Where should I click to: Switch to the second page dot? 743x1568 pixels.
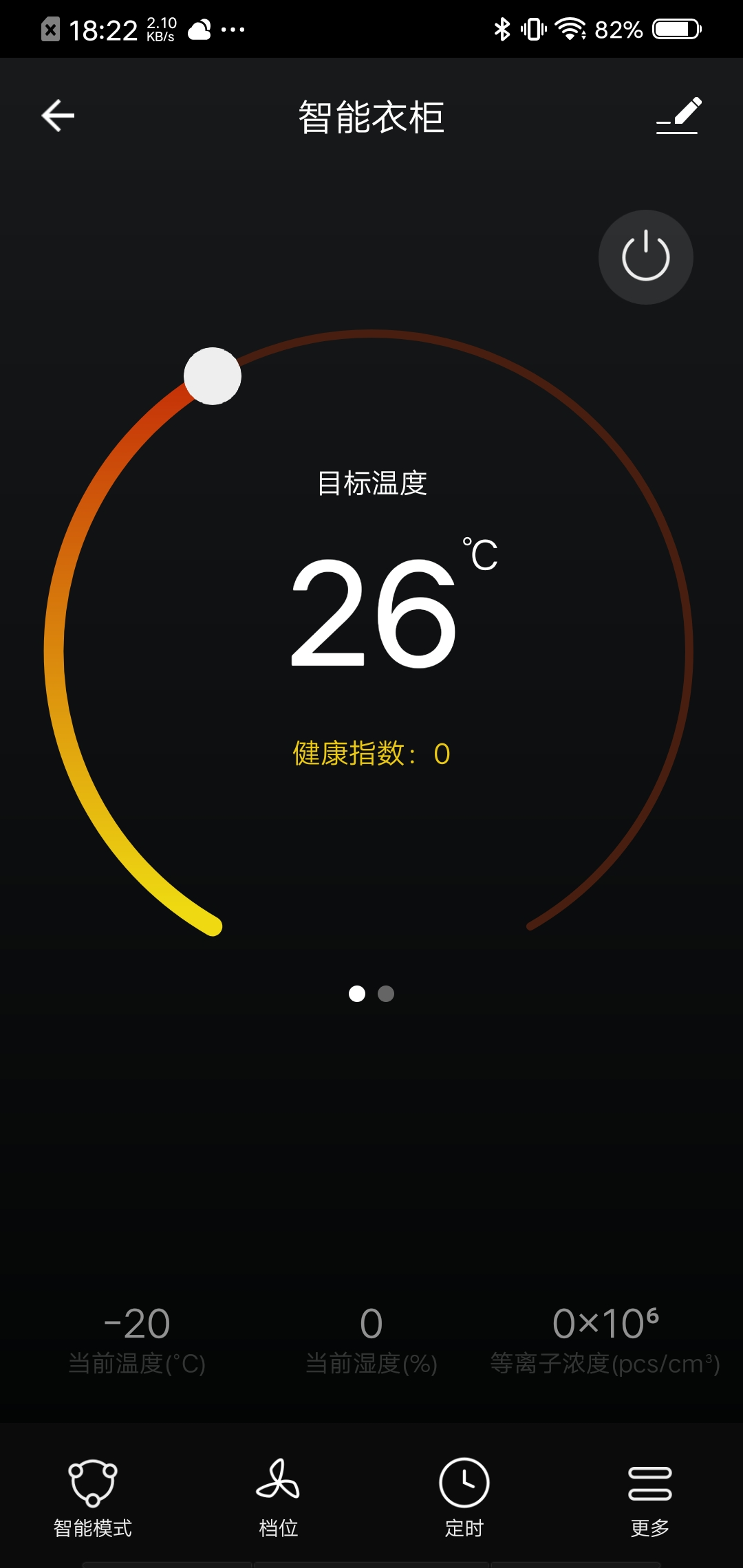pyautogui.click(x=385, y=993)
